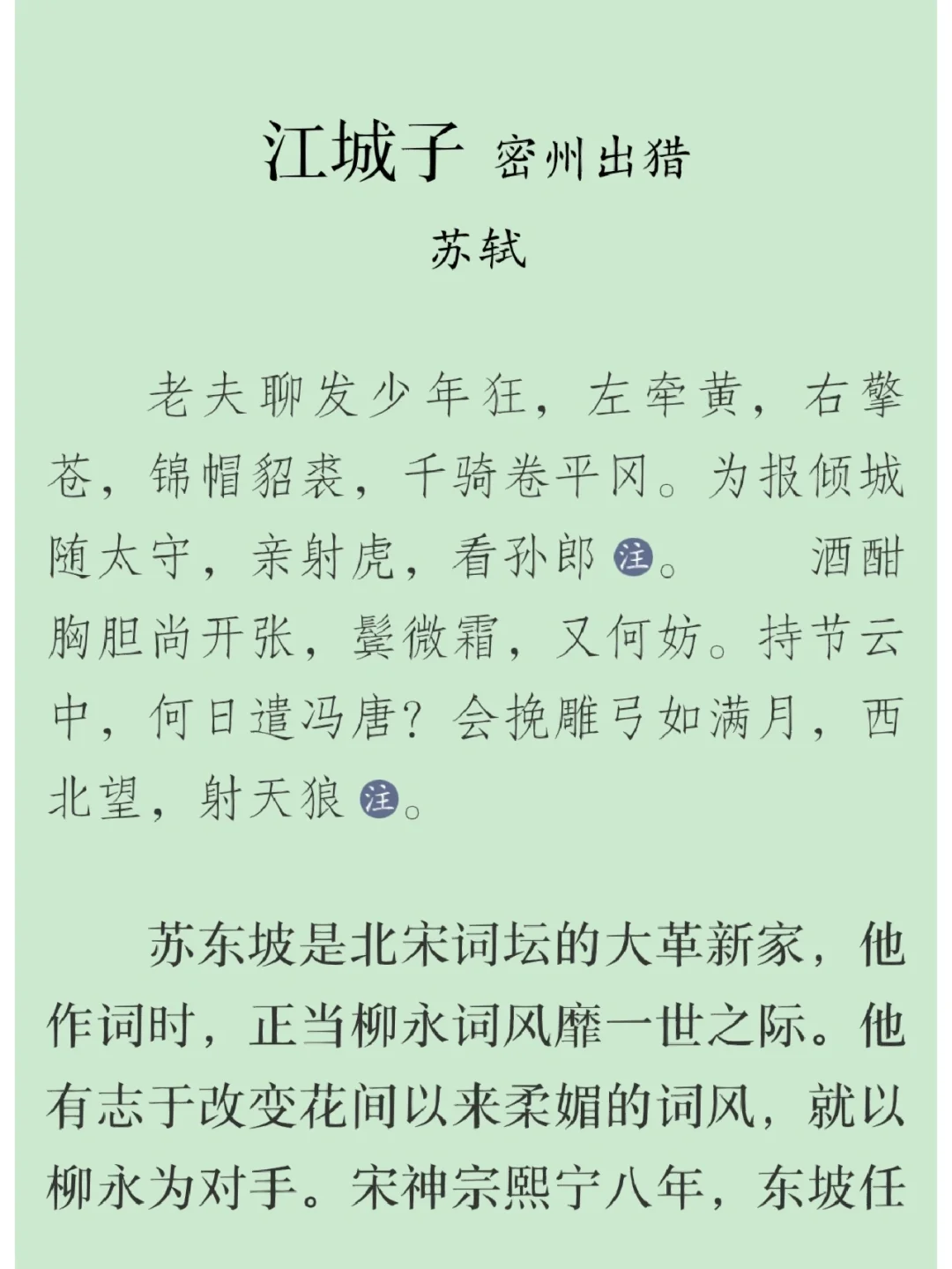Open the annotation after 射天狼
952x1269 pixels.
coord(379,799)
